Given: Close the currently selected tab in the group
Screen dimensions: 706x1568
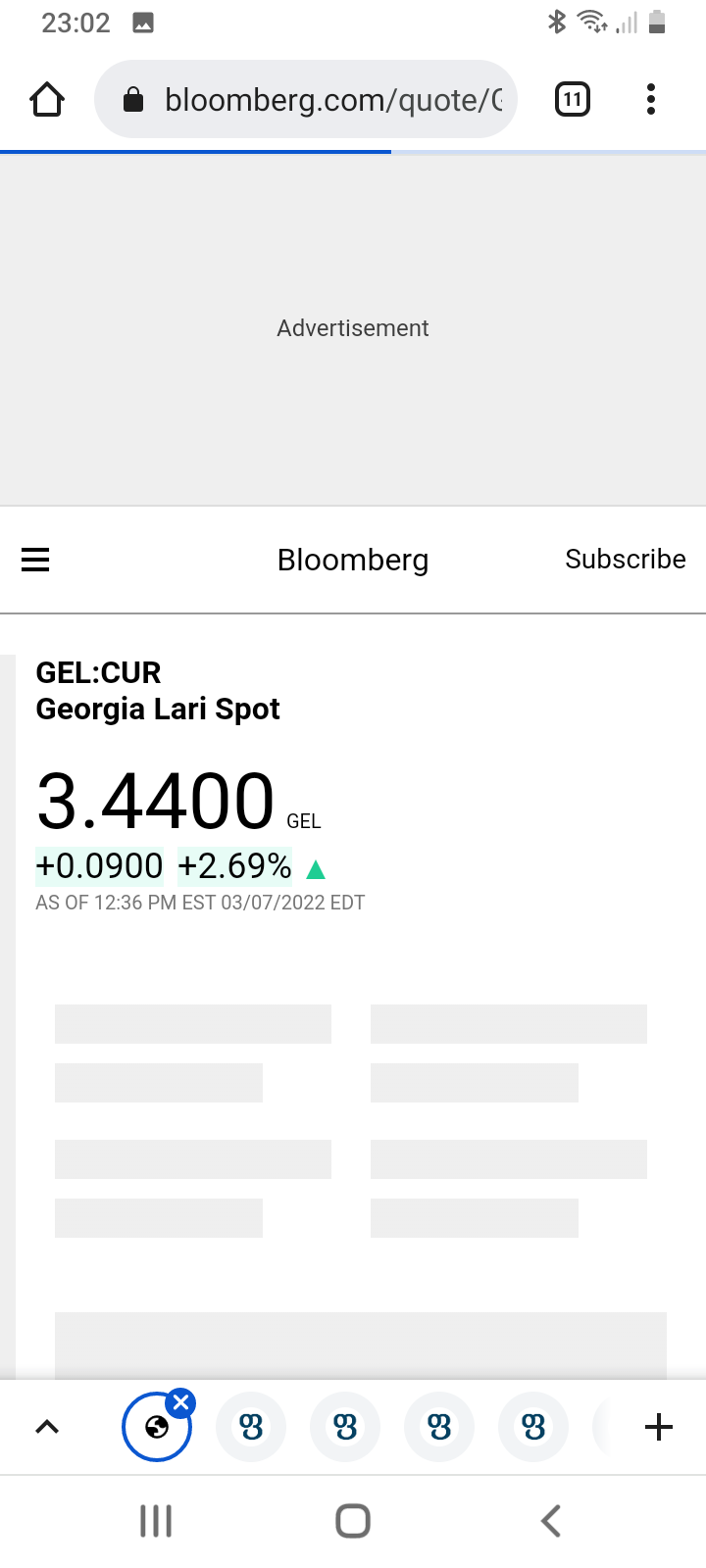Looking at the screenshot, I should [180, 1403].
